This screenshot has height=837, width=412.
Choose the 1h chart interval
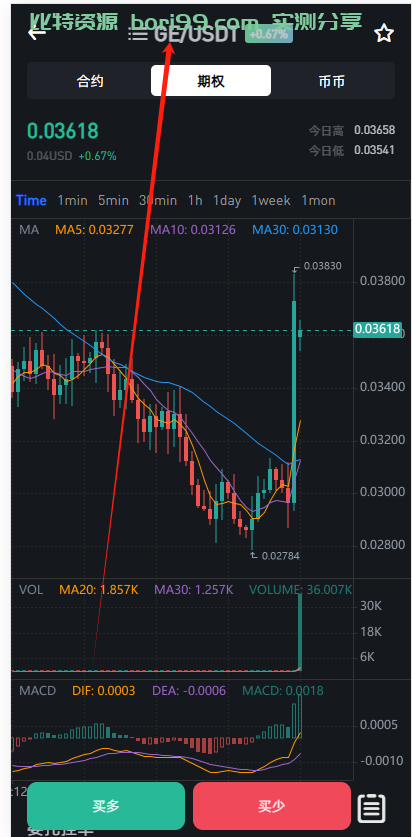tap(195, 201)
